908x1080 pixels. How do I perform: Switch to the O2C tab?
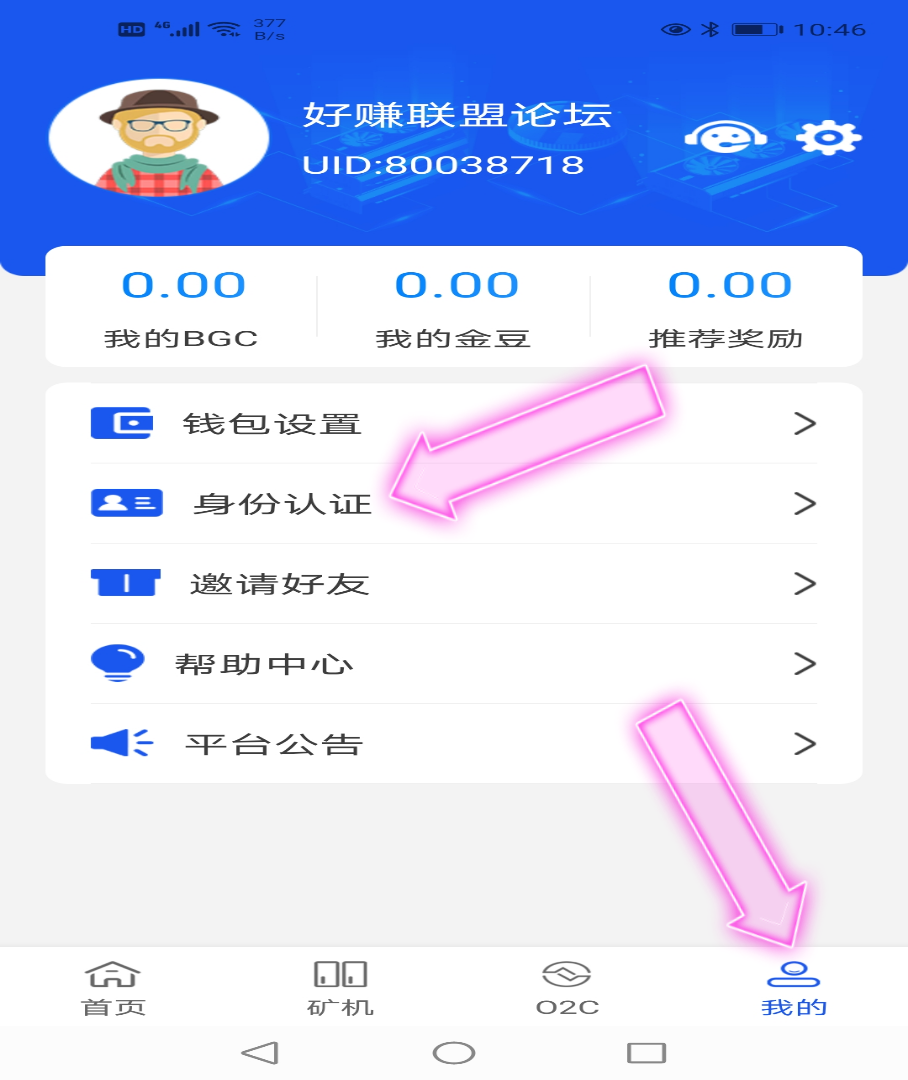[x=567, y=988]
